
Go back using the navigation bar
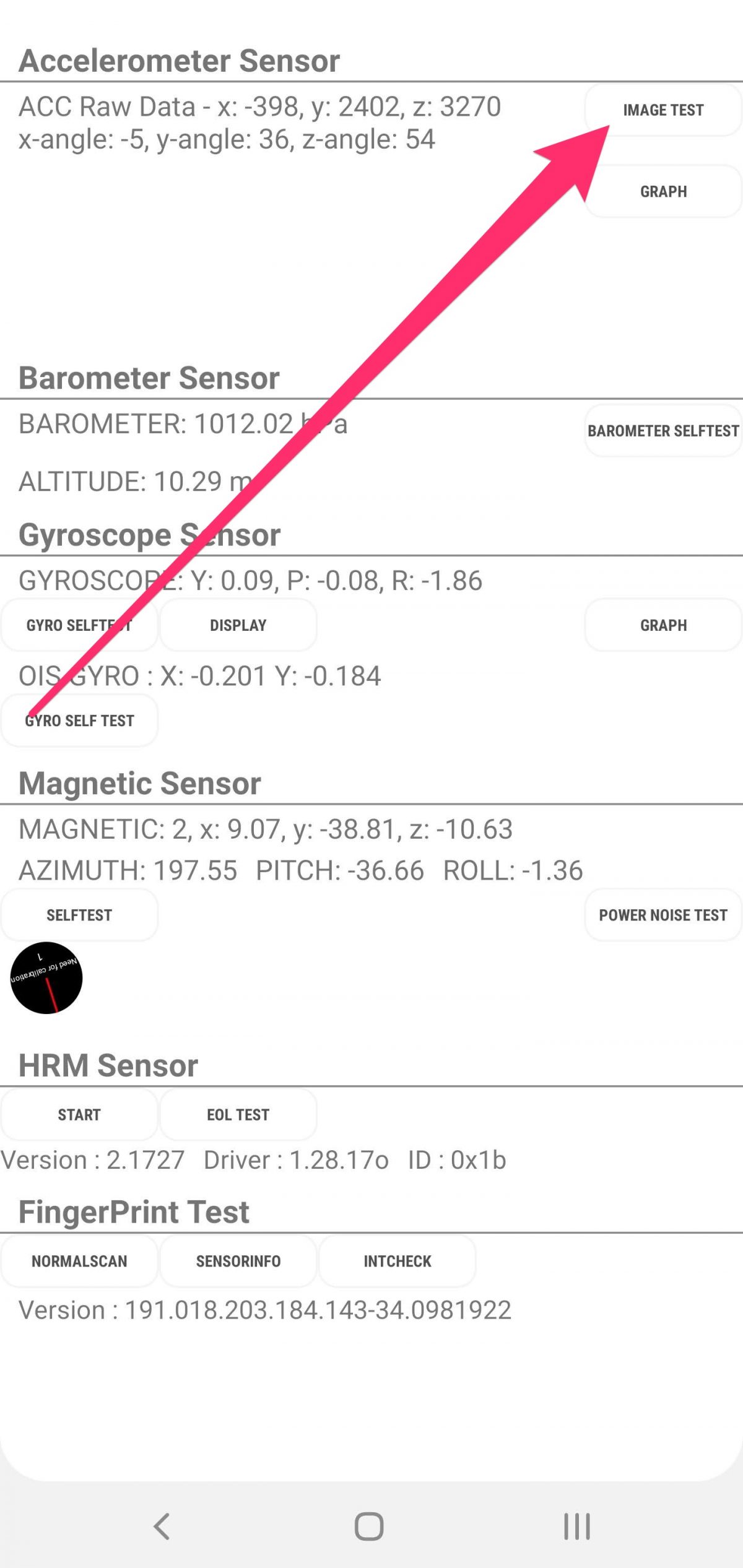point(162,1526)
